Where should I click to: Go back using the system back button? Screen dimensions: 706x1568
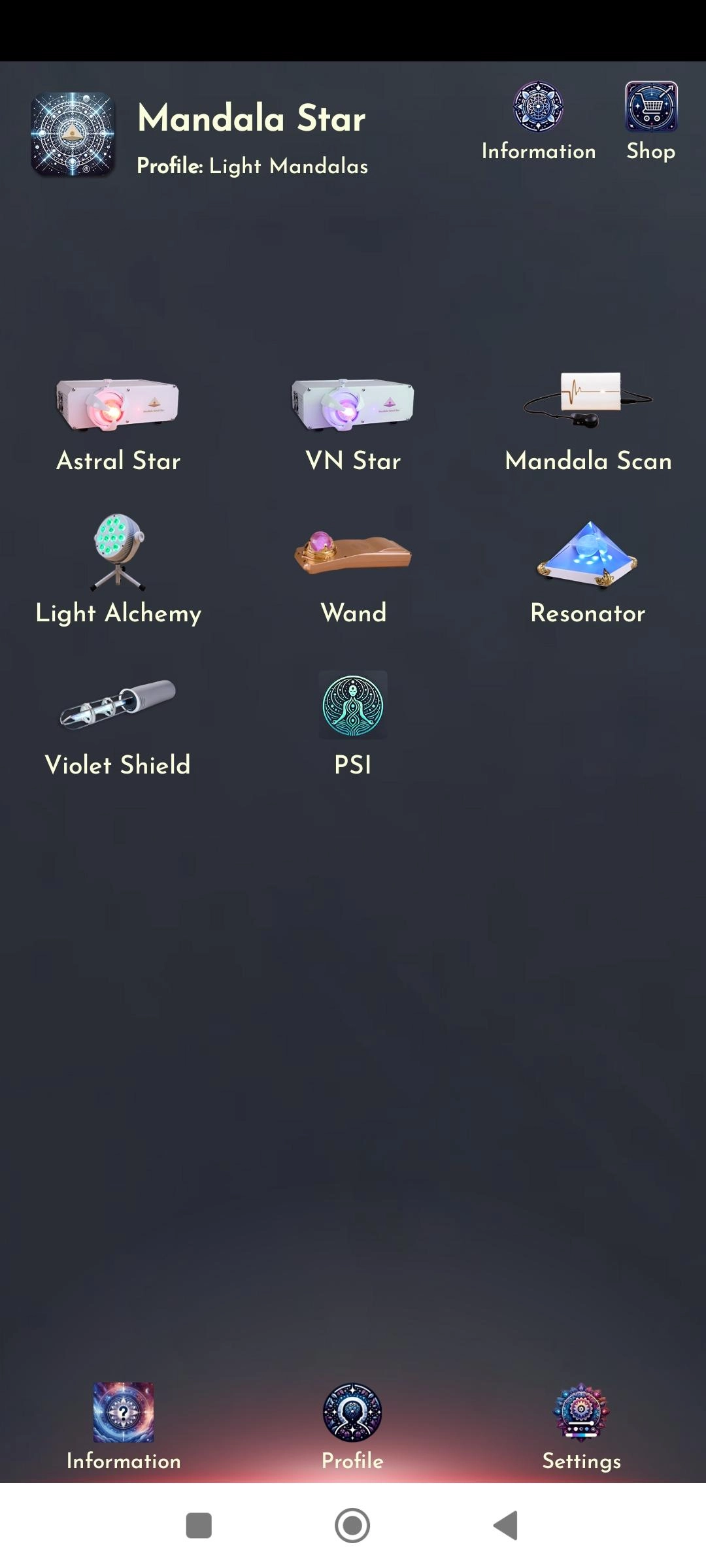506,1526
